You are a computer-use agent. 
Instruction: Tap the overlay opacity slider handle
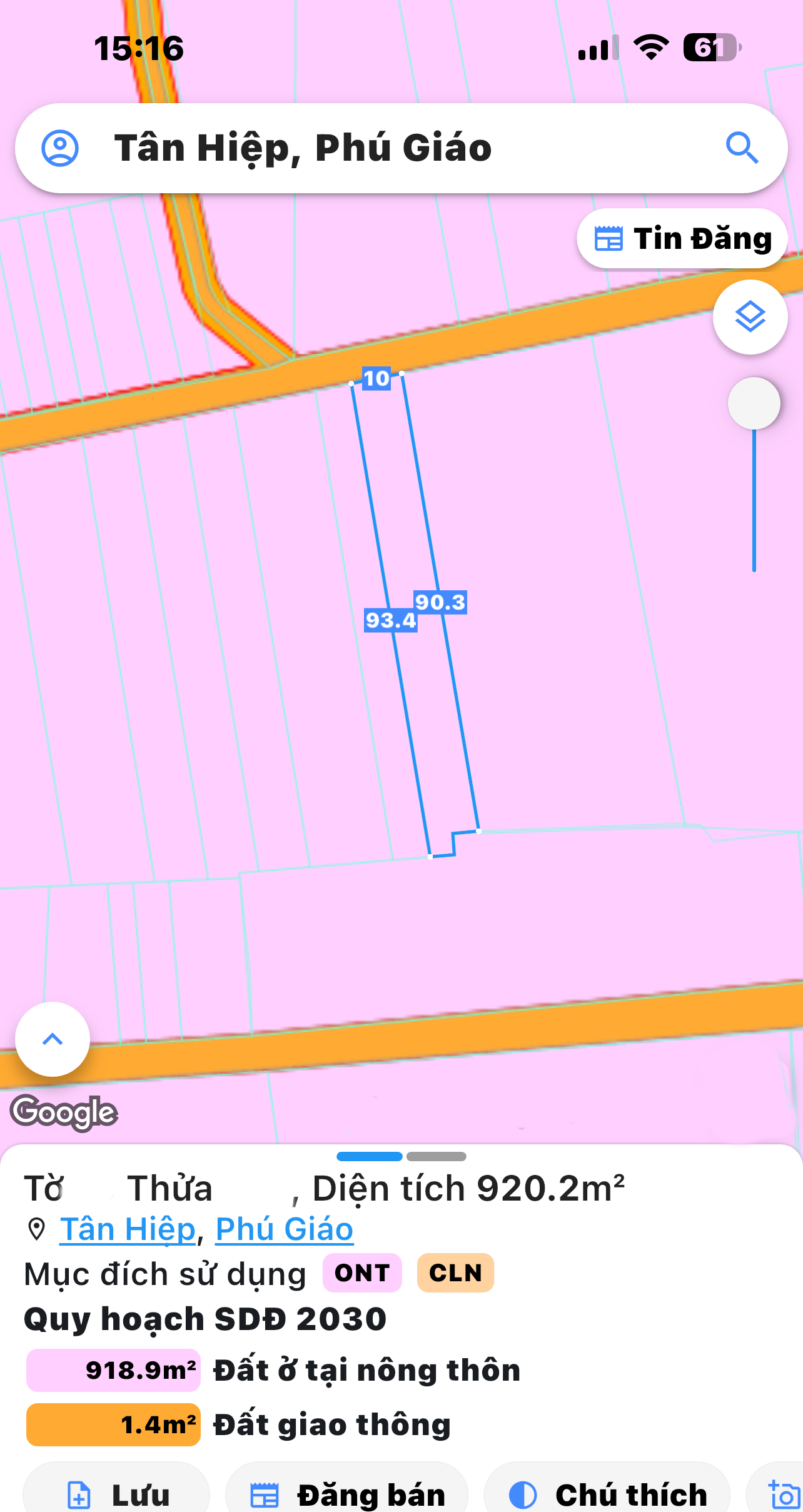[754, 403]
